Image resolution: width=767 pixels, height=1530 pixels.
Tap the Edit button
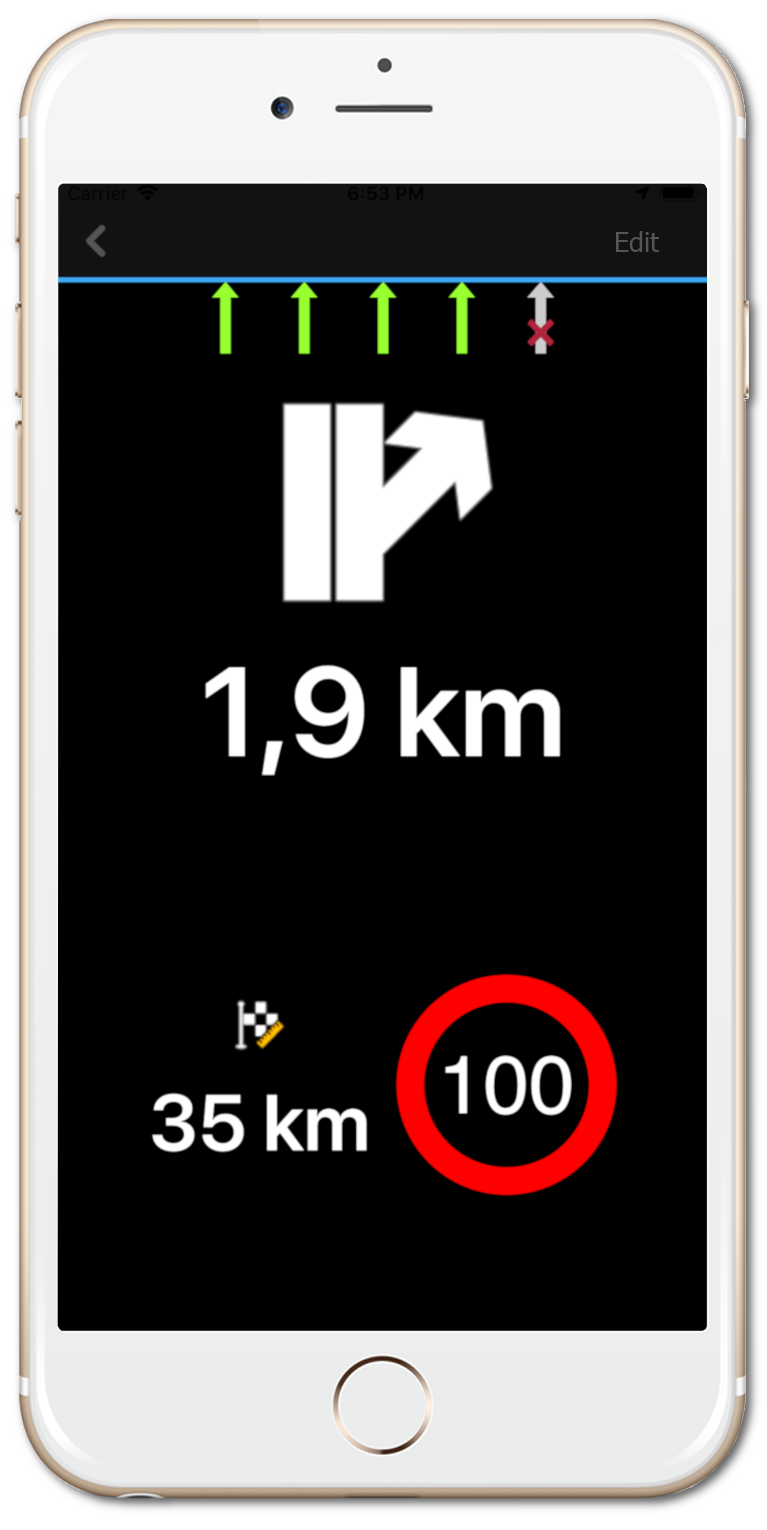pyautogui.click(x=636, y=242)
